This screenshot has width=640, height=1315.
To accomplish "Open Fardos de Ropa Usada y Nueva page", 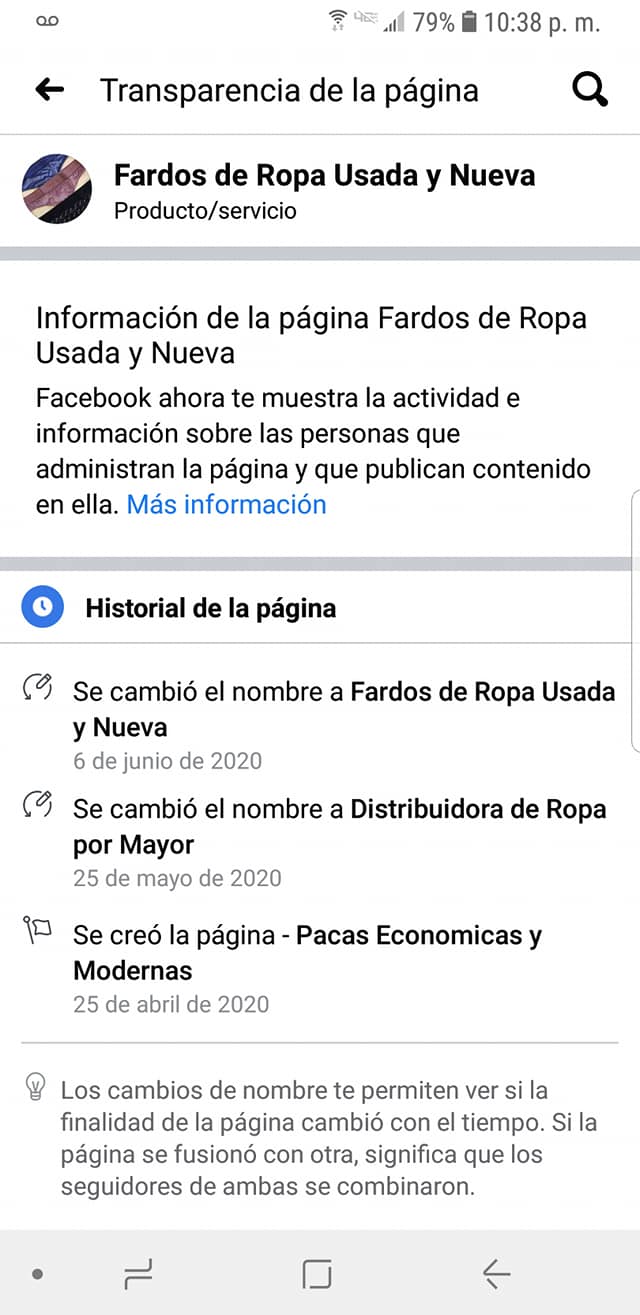I will pos(324,176).
